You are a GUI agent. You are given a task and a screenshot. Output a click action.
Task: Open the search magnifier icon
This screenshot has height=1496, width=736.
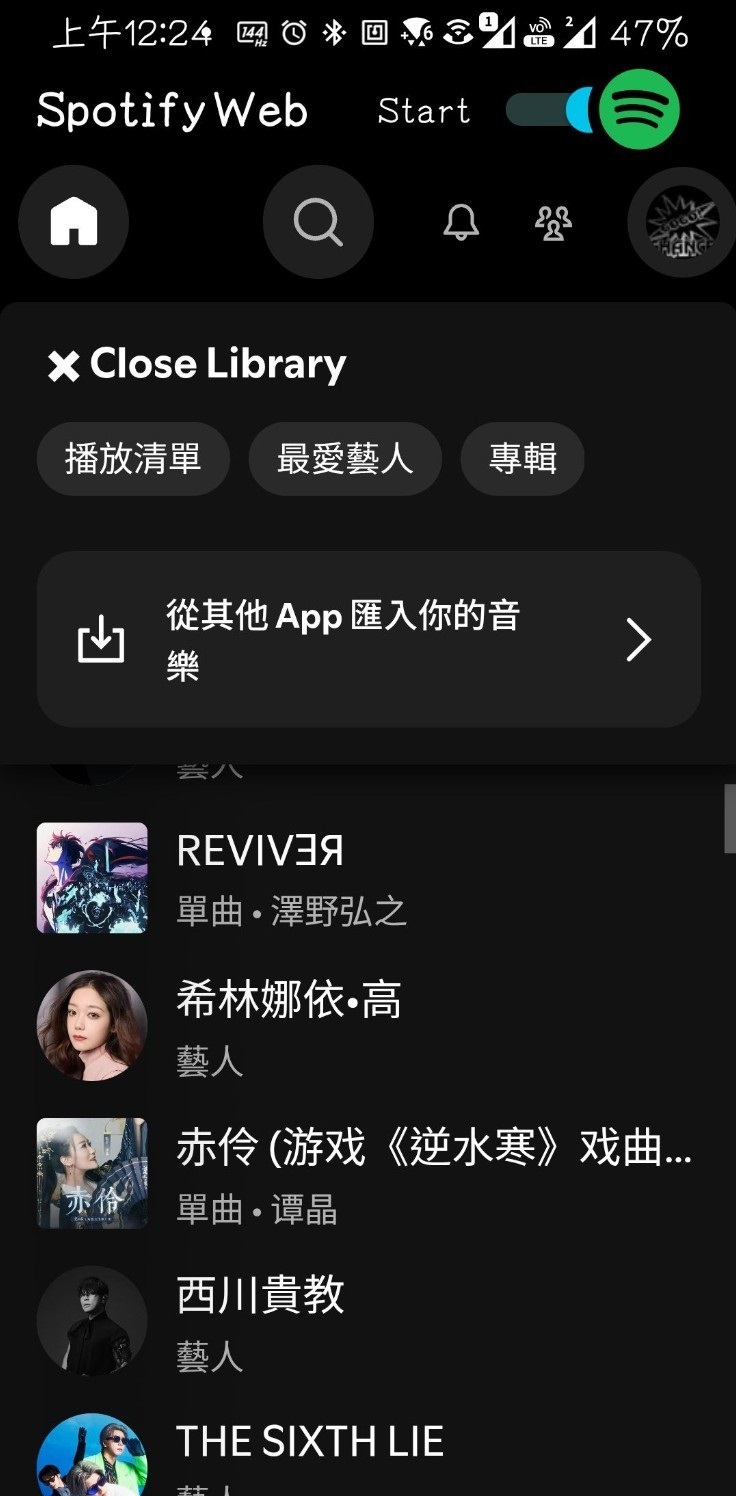pos(318,222)
